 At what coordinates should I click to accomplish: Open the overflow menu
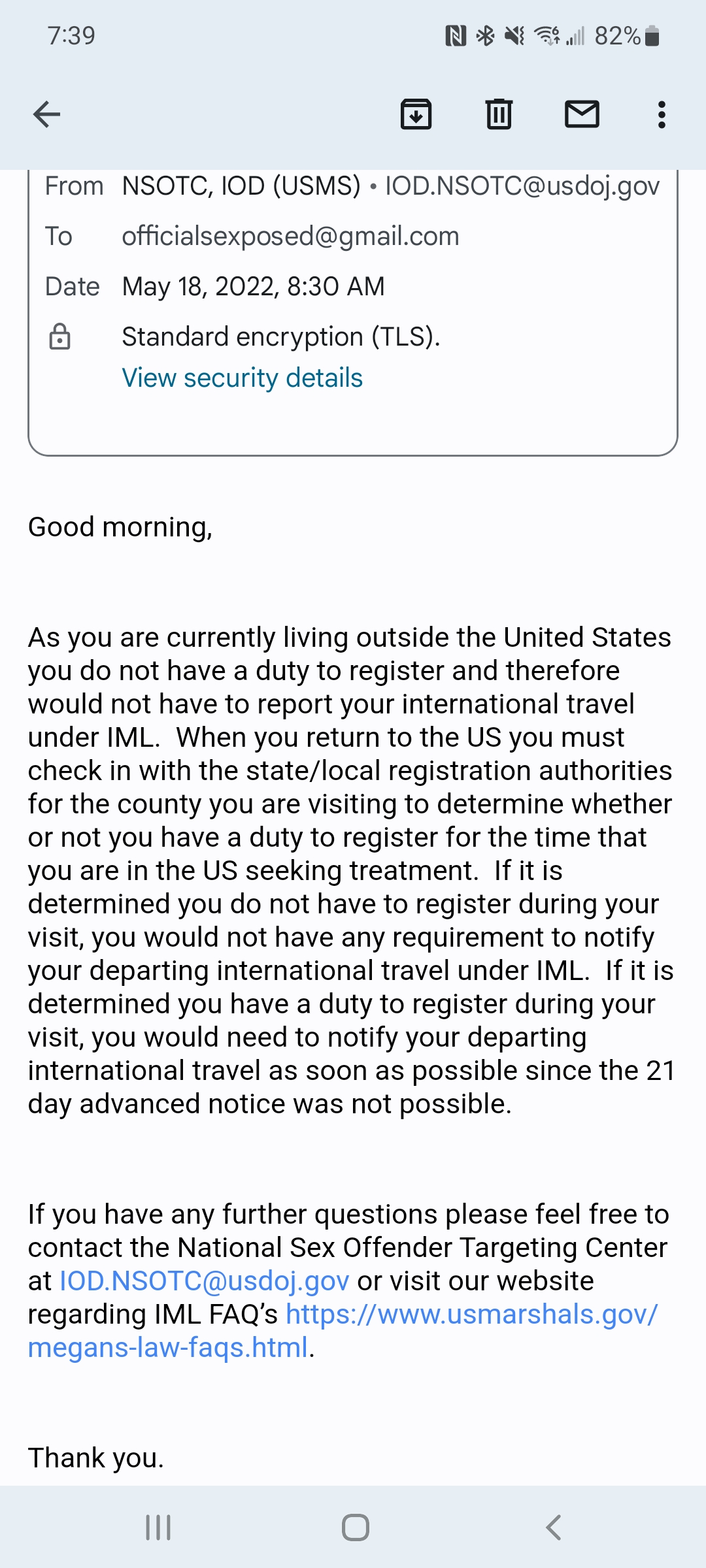pyautogui.click(x=662, y=114)
